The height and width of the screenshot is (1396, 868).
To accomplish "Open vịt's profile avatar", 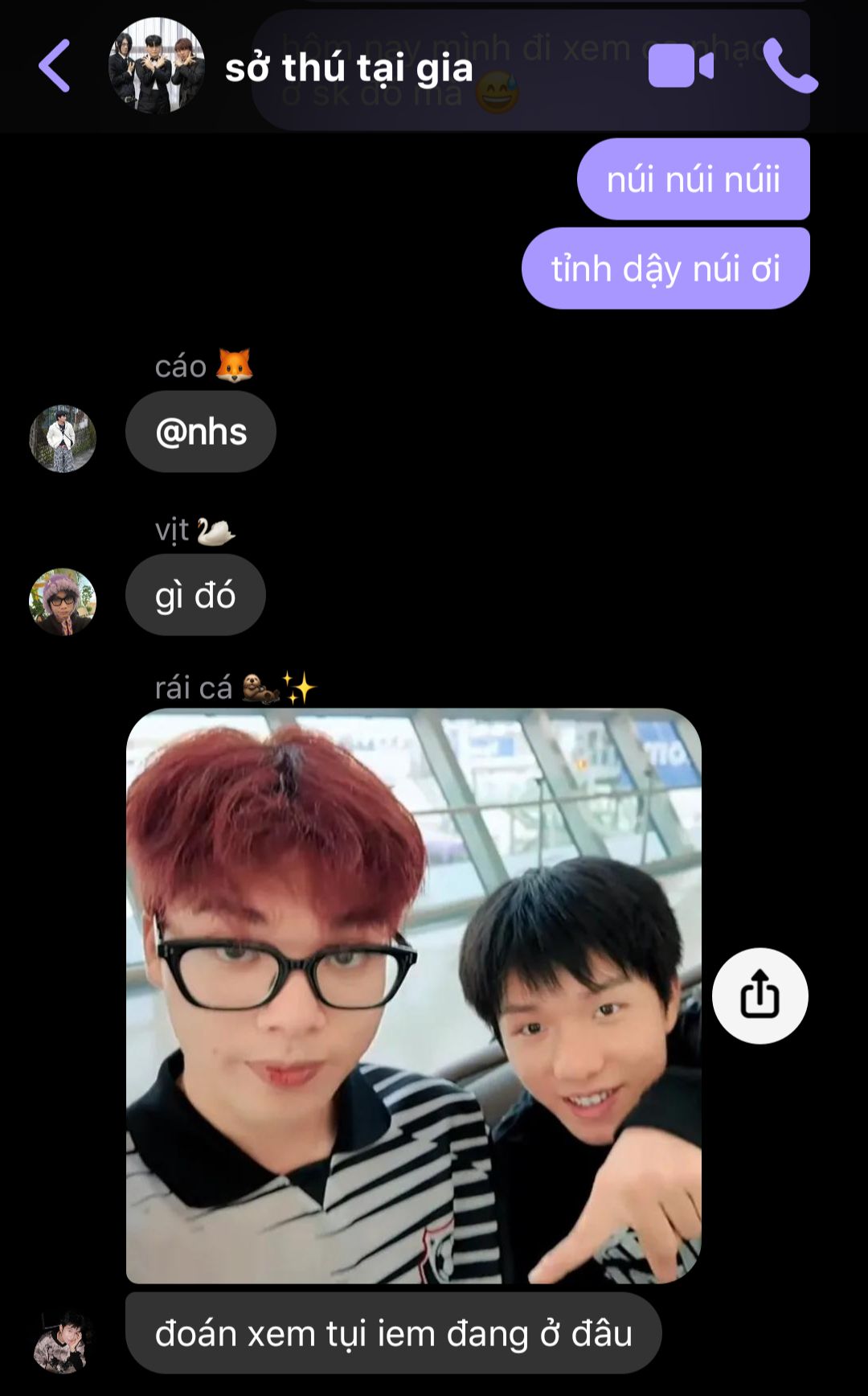I will [63, 602].
